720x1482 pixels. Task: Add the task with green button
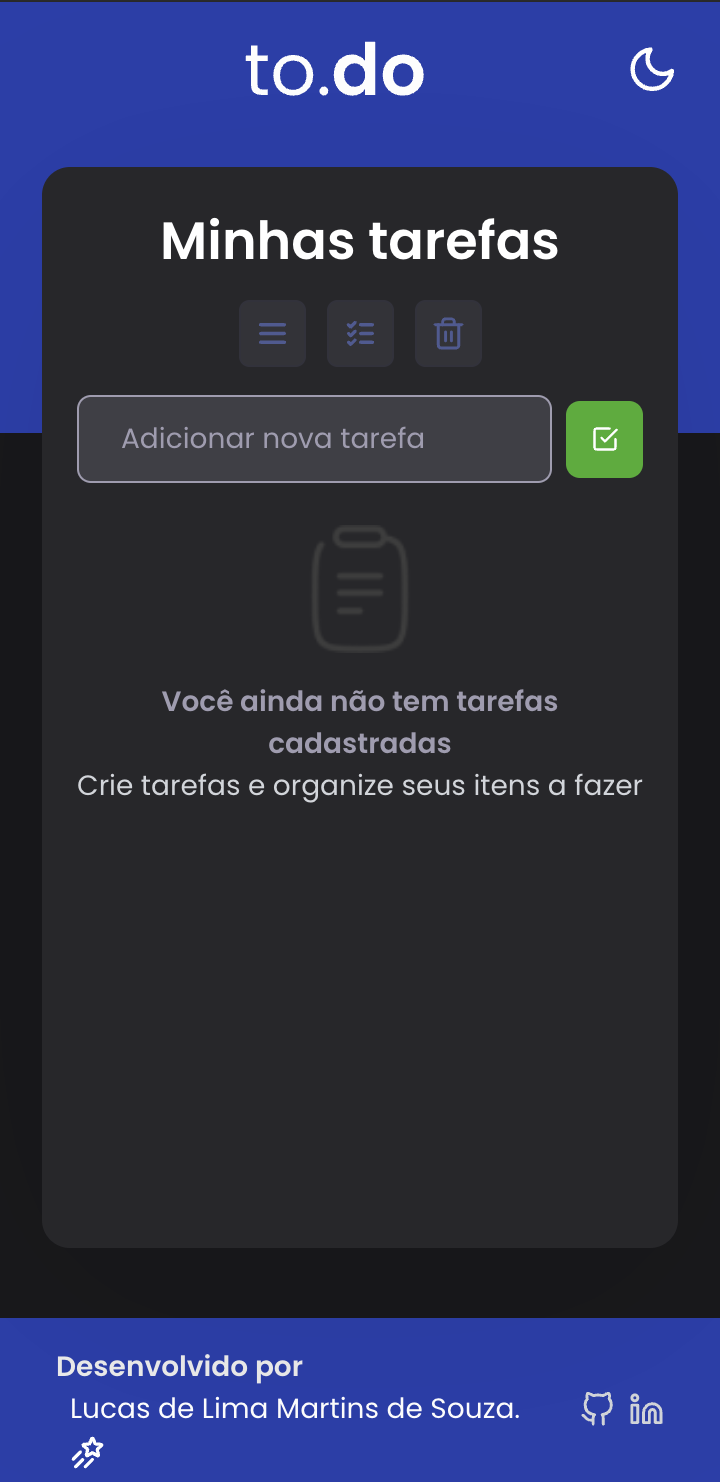[604, 439]
